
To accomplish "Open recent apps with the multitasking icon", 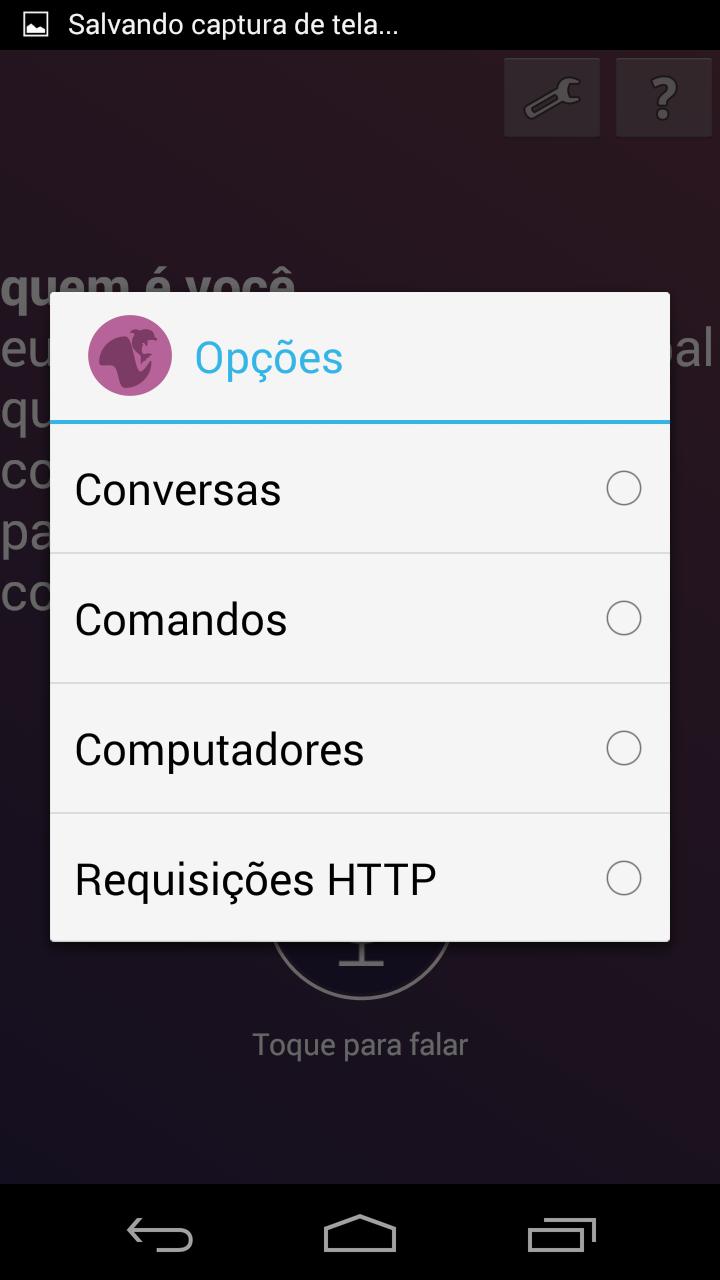I will pos(560,1235).
